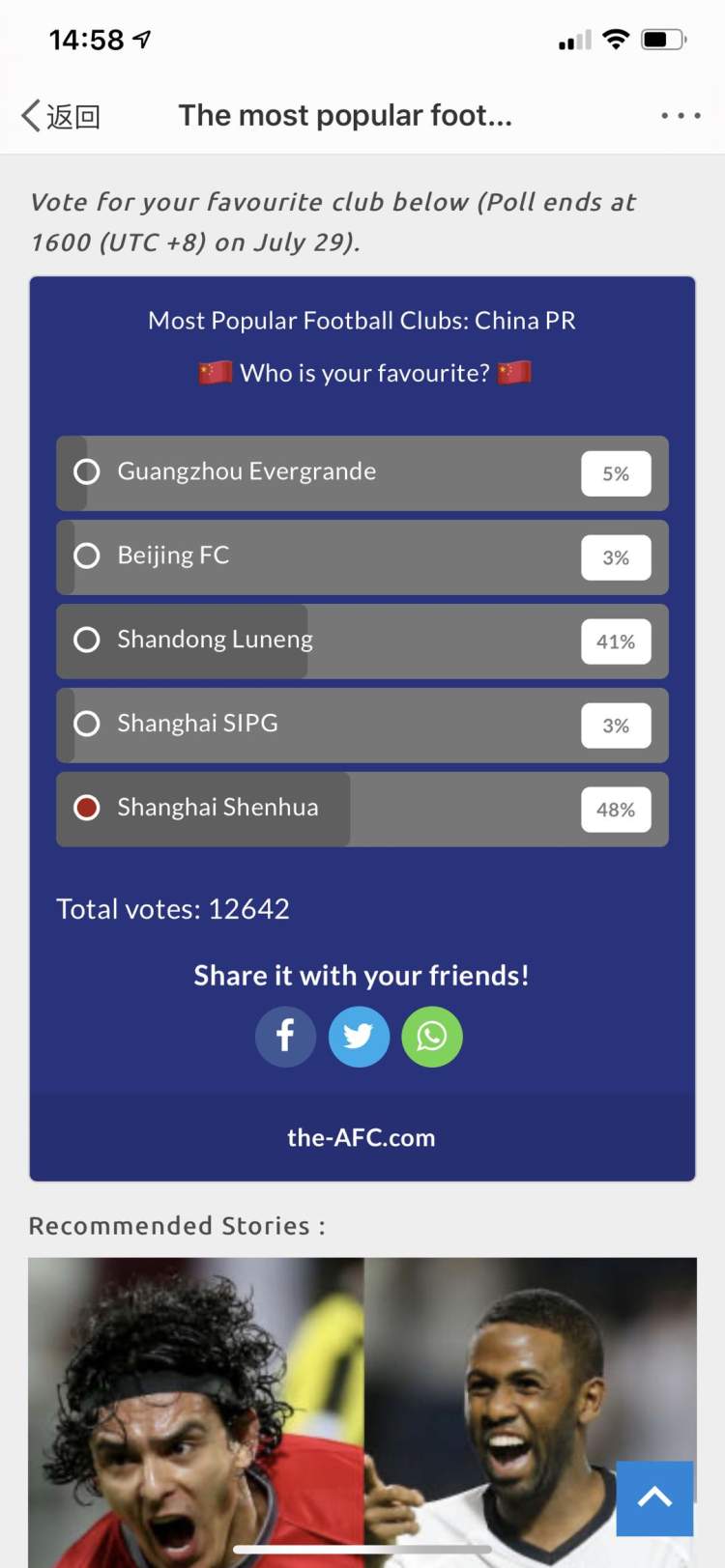This screenshot has height=1568, width=725.
Task: Choose Shandong Luneng option
Action: [87, 640]
